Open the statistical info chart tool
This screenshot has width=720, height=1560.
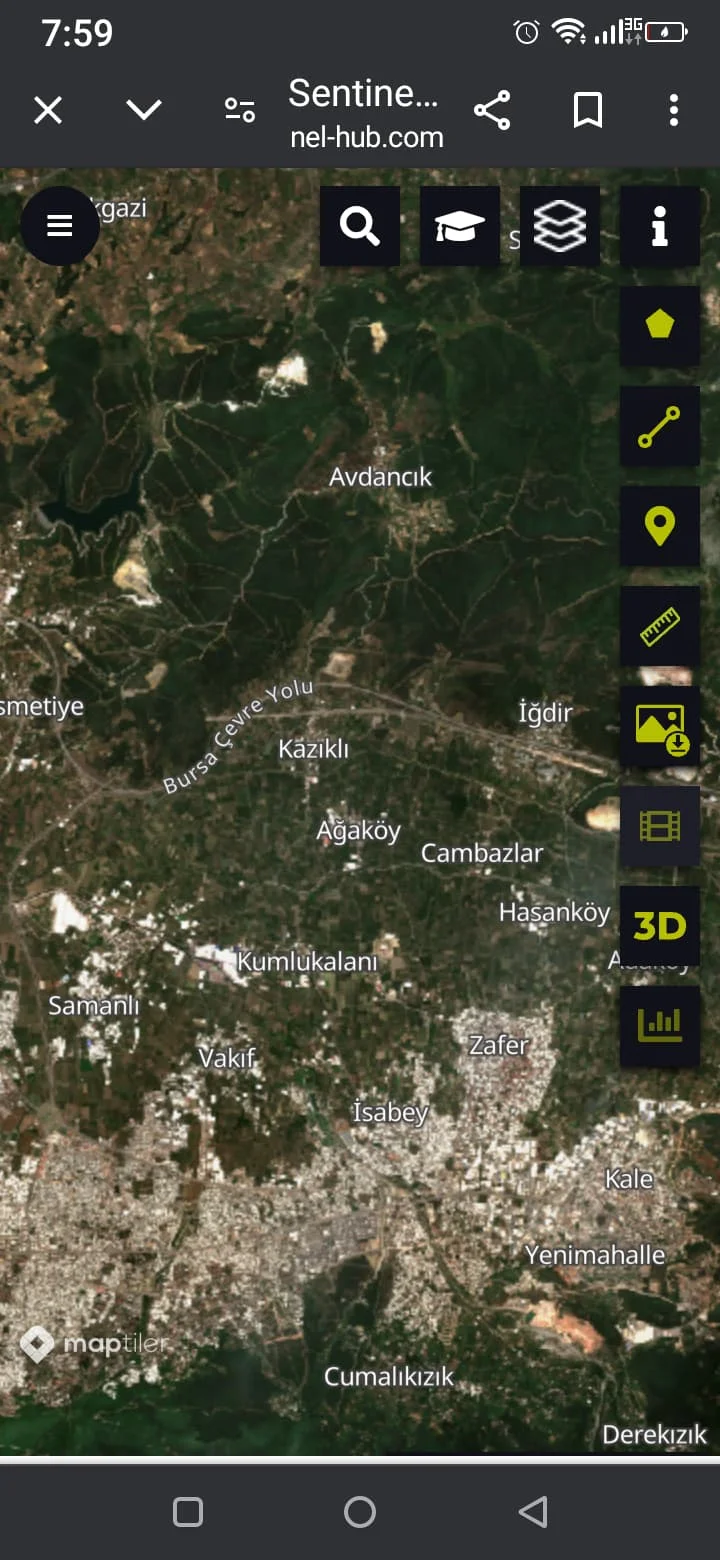tap(659, 1025)
